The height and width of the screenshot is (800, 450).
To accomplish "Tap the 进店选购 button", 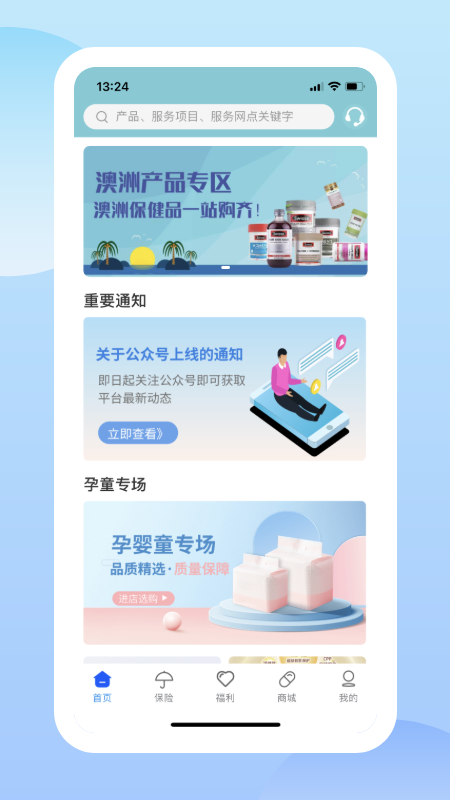I will pyautogui.click(x=143, y=598).
